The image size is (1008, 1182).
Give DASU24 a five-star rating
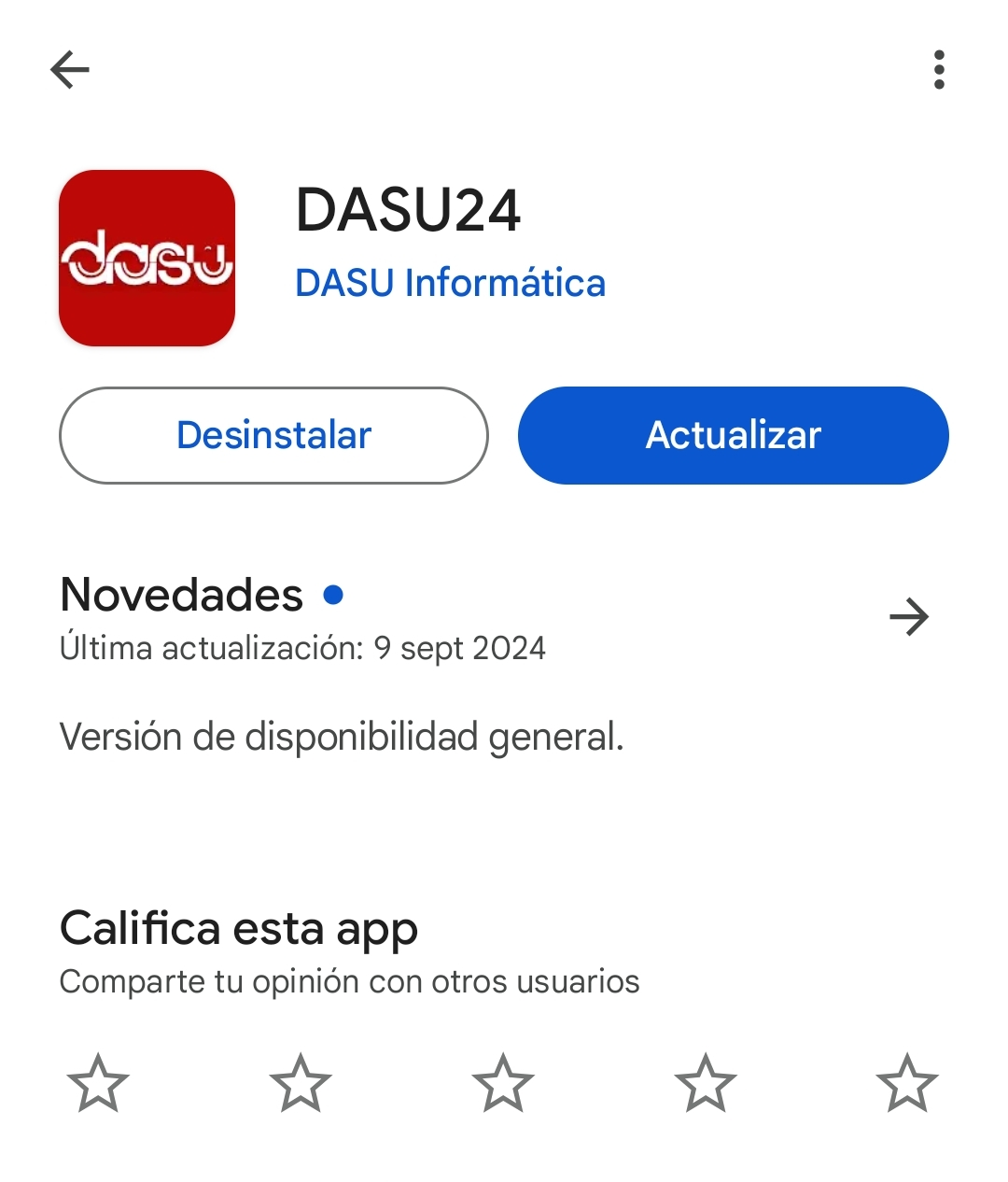[907, 1083]
